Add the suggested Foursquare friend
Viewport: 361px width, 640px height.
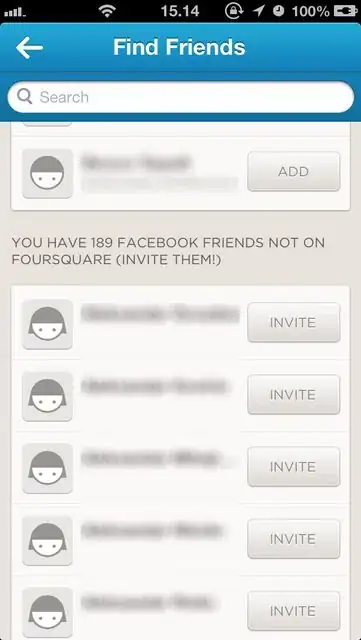[x=294, y=171]
